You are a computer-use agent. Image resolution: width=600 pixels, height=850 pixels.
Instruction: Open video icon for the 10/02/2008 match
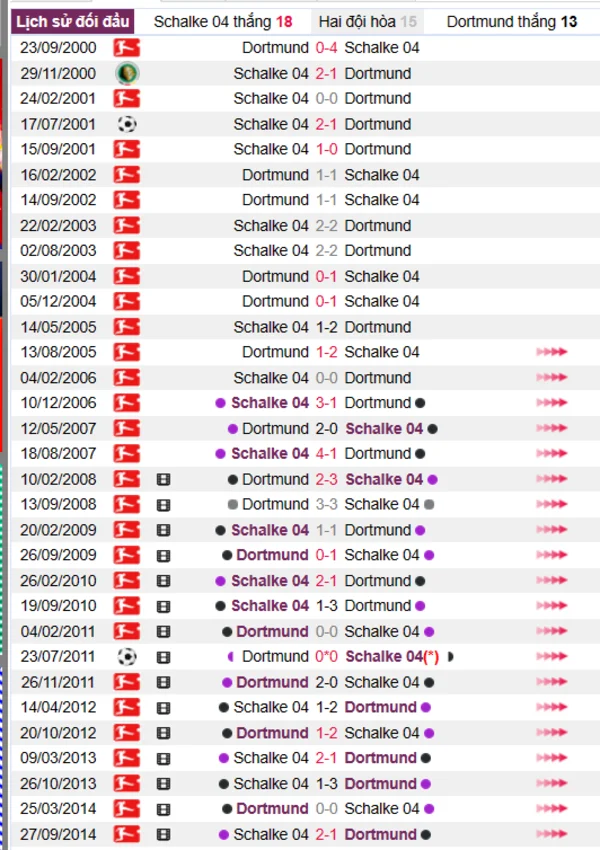pos(163,479)
